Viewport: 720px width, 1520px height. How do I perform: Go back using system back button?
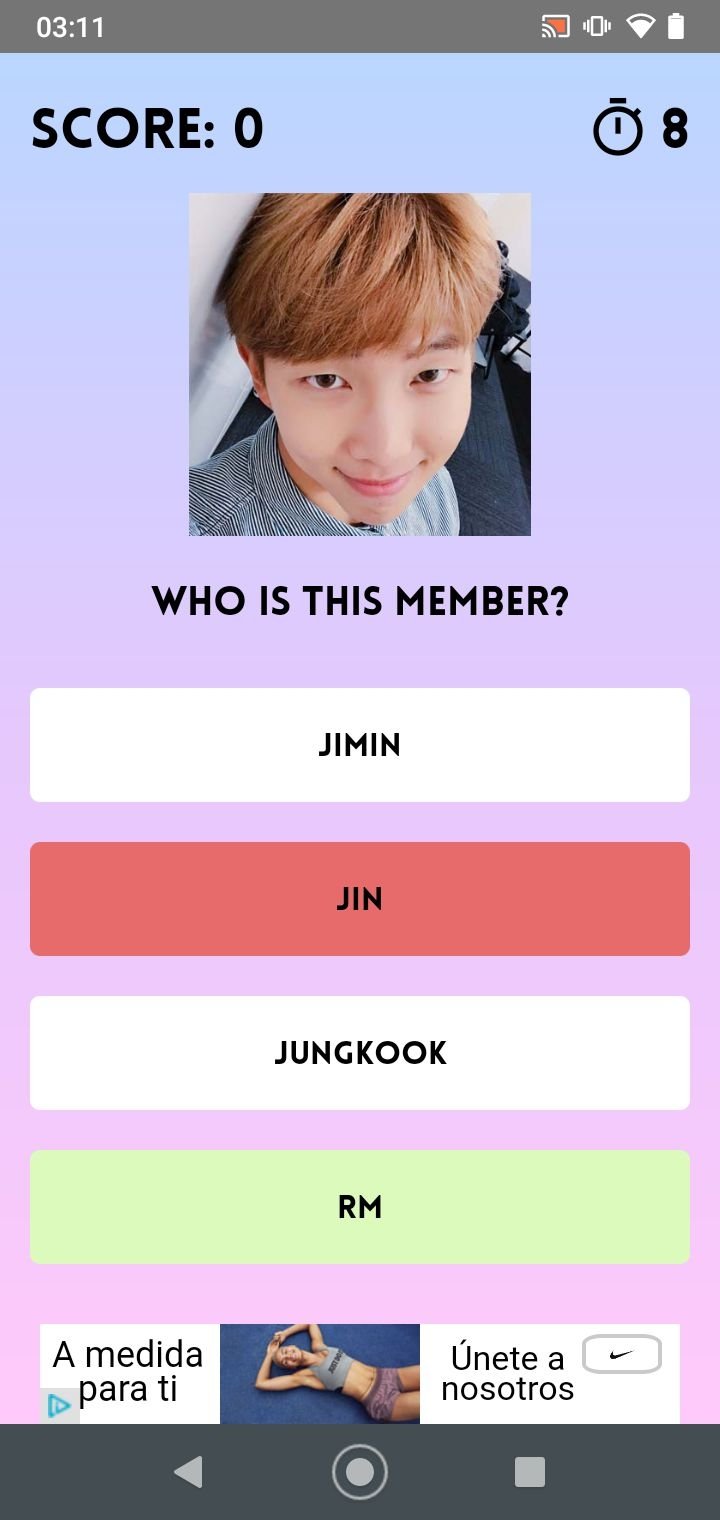pos(188,1472)
